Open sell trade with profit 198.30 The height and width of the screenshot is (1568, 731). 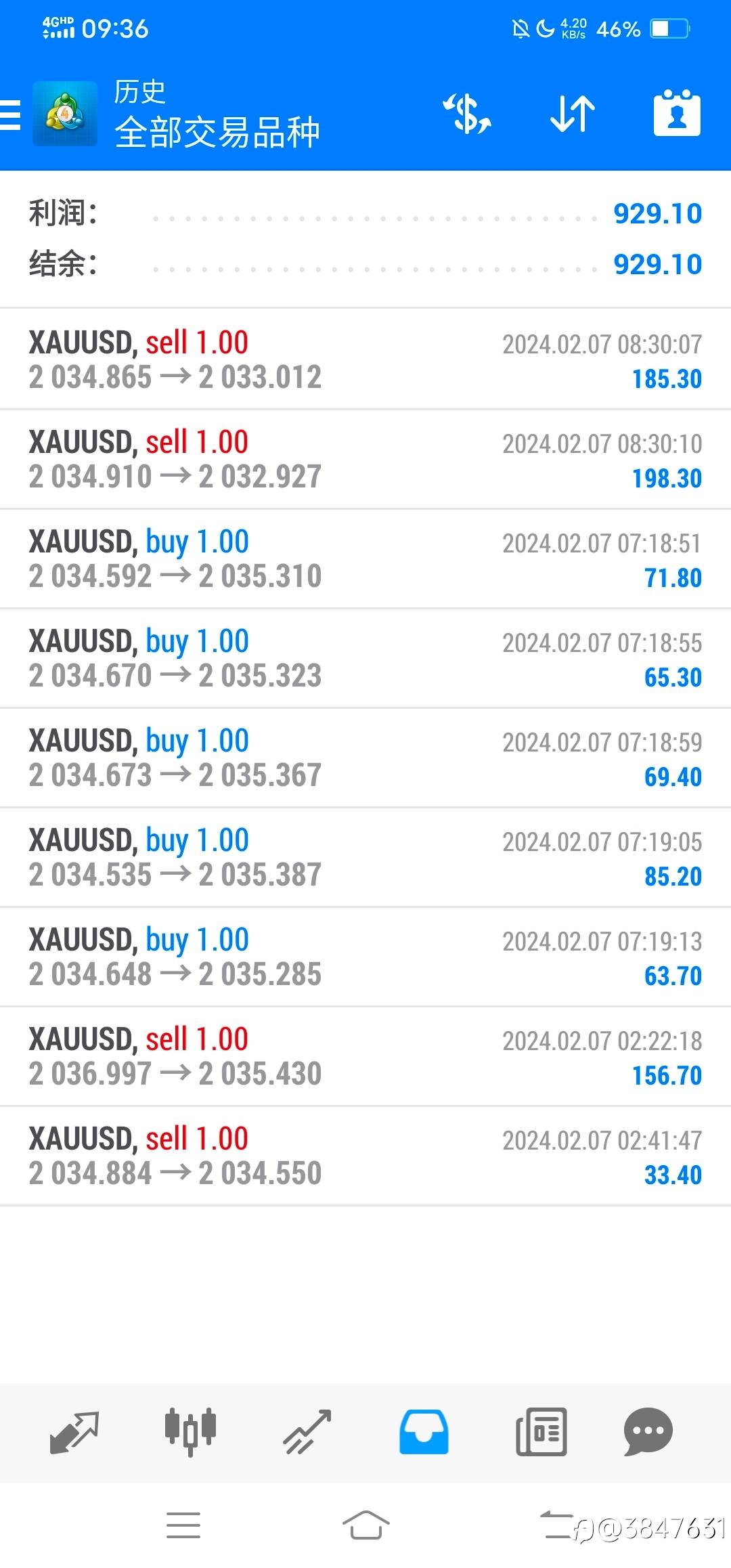pyautogui.click(x=365, y=459)
